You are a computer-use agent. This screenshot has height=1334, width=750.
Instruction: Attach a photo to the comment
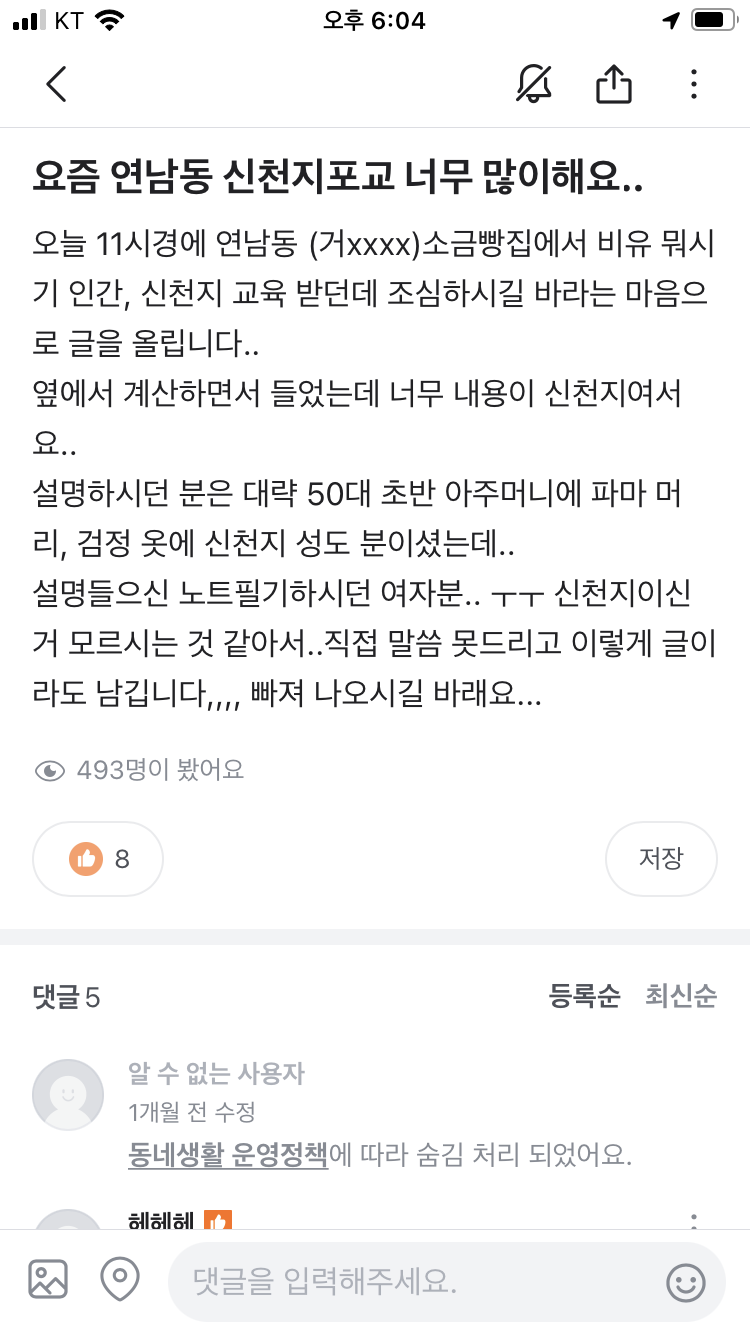[48, 1279]
